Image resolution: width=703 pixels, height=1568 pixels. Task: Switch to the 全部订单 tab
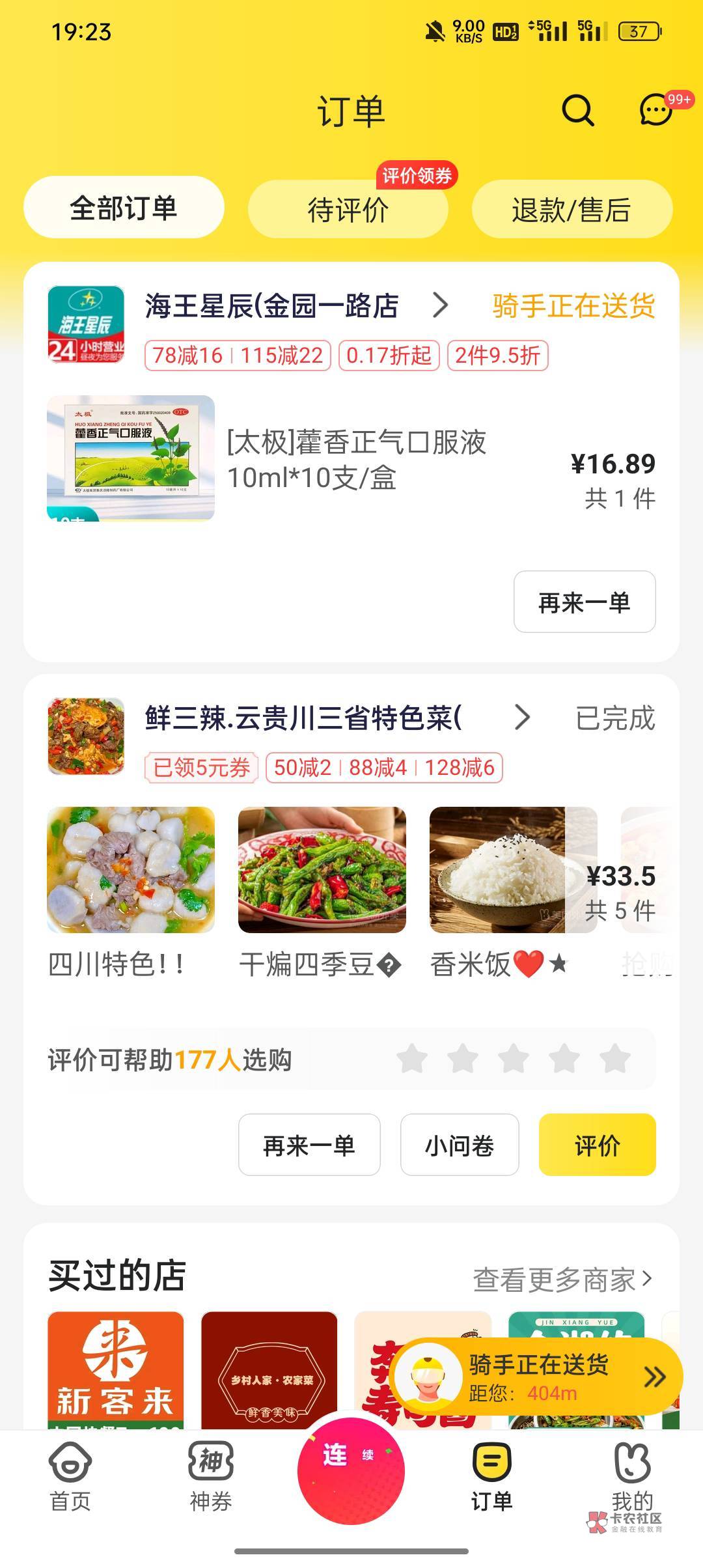point(124,208)
